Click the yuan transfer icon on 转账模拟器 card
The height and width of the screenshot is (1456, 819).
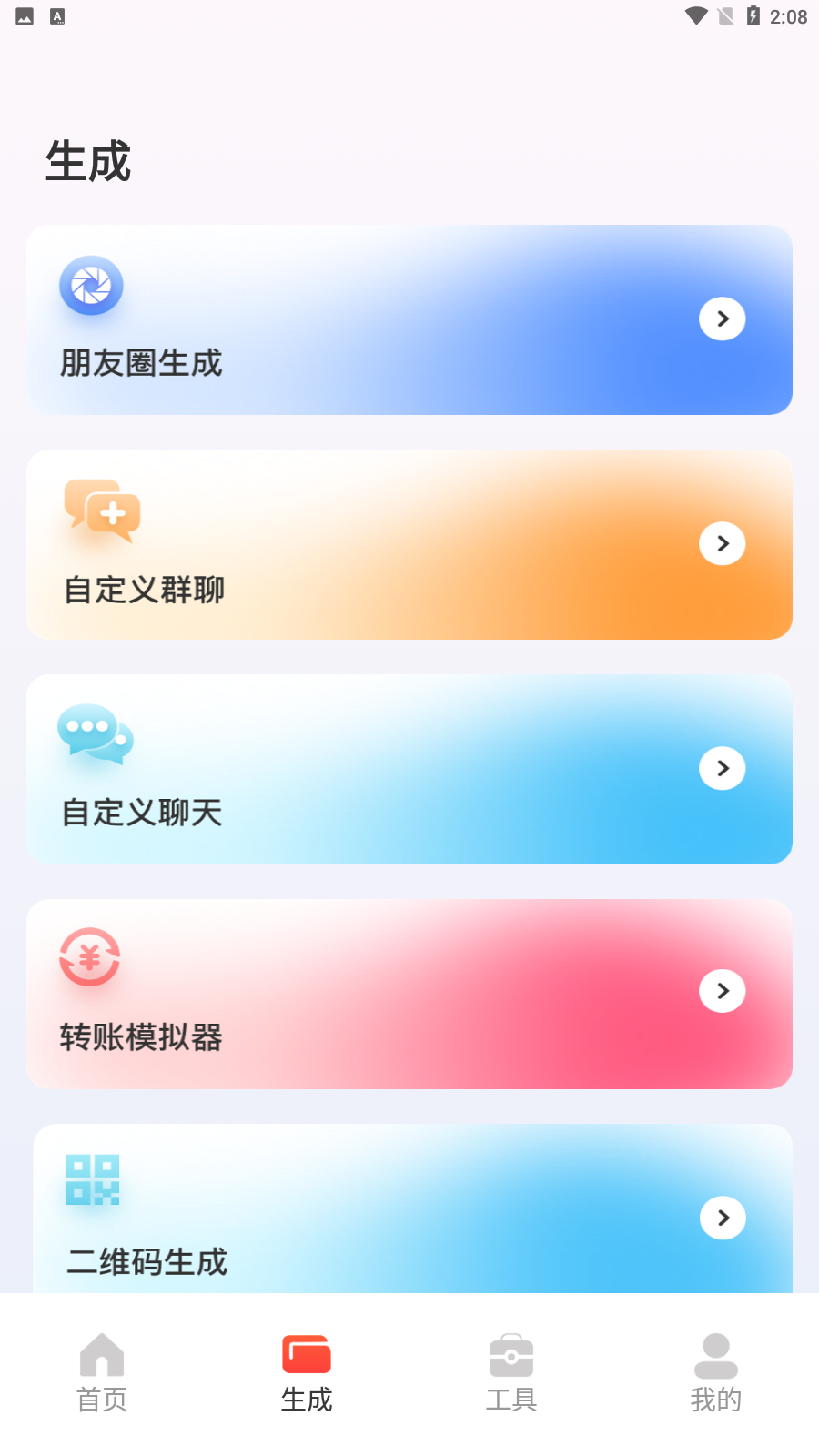(89, 958)
